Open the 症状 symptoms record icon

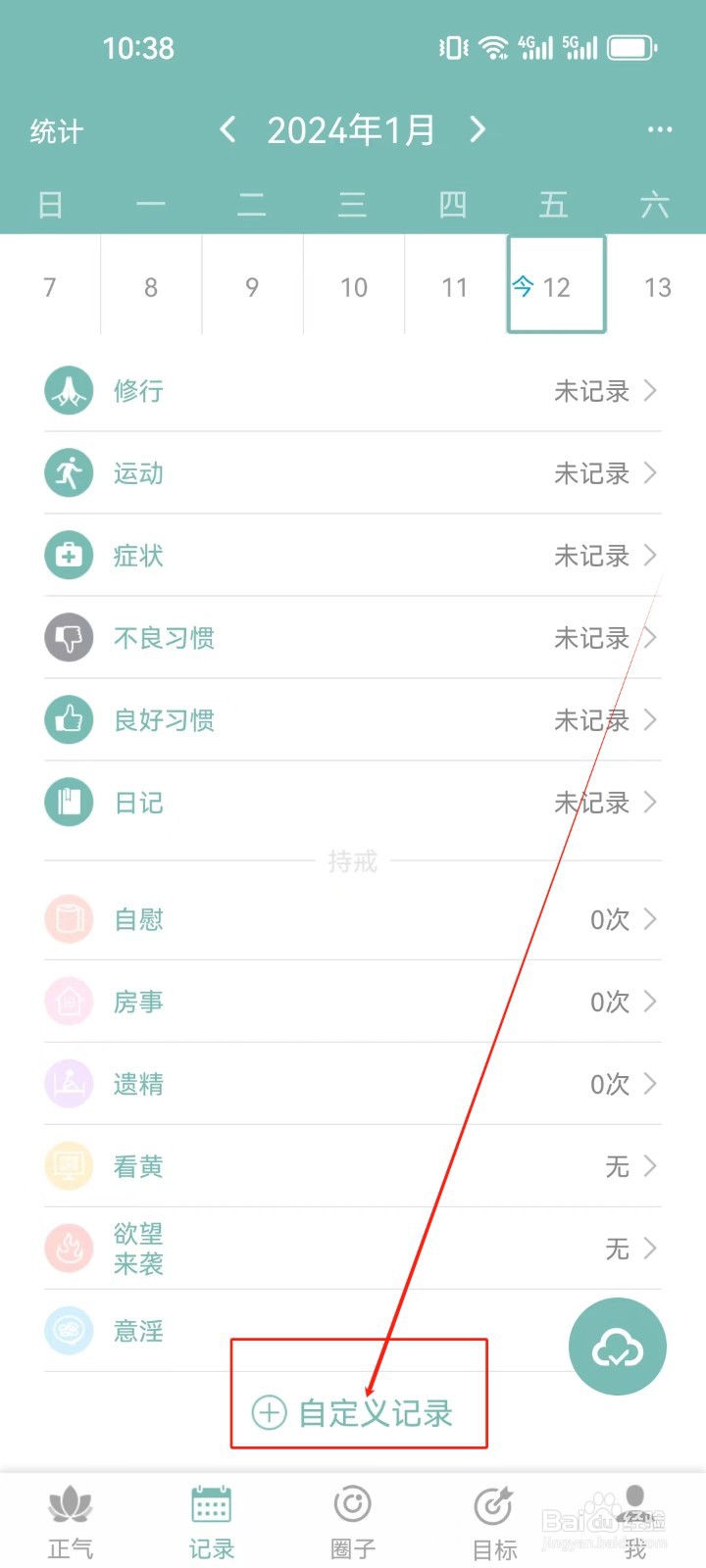pyautogui.click(x=68, y=555)
